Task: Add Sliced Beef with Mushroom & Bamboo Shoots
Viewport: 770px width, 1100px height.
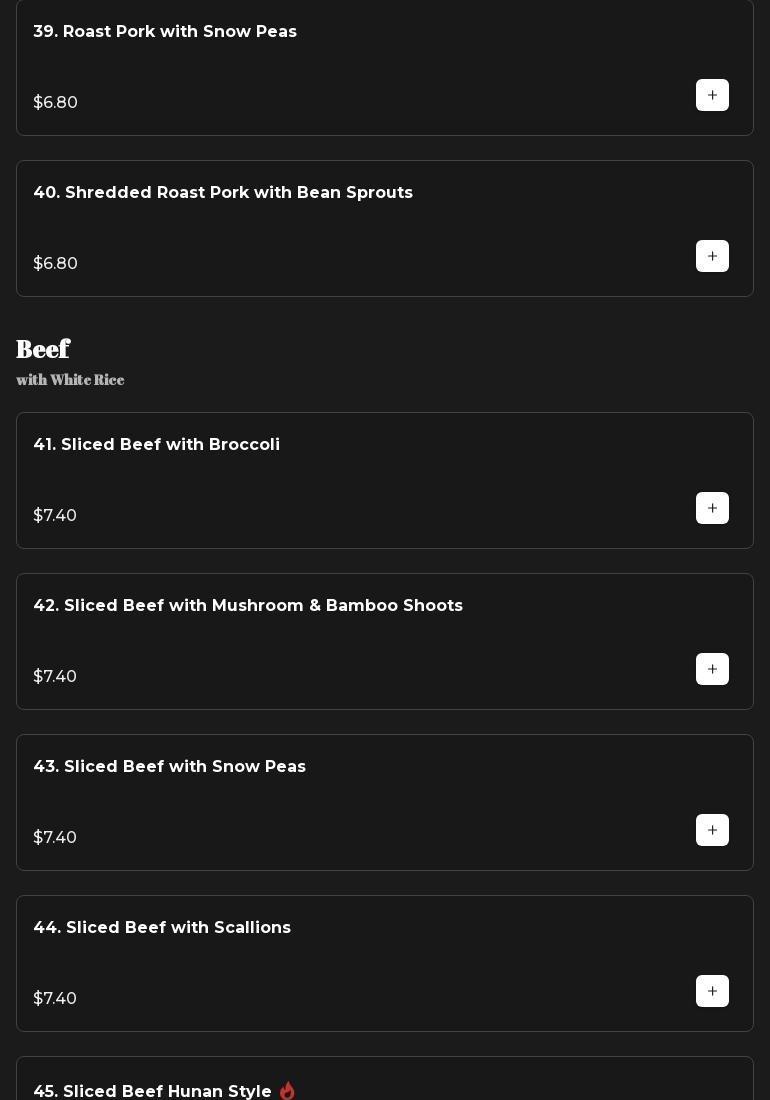Action: tap(712, 670)
